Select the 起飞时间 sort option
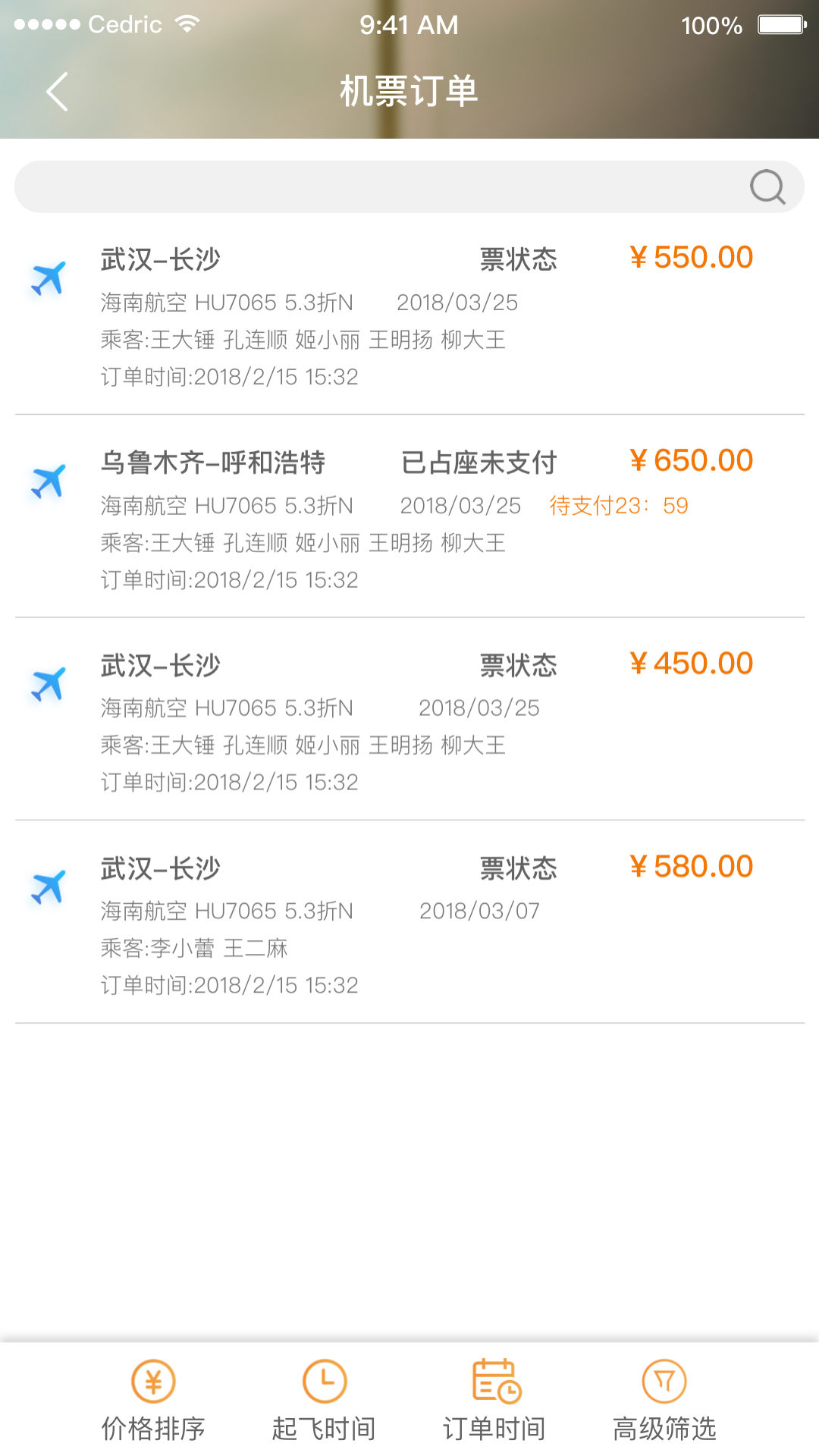 pos(323,1426)
